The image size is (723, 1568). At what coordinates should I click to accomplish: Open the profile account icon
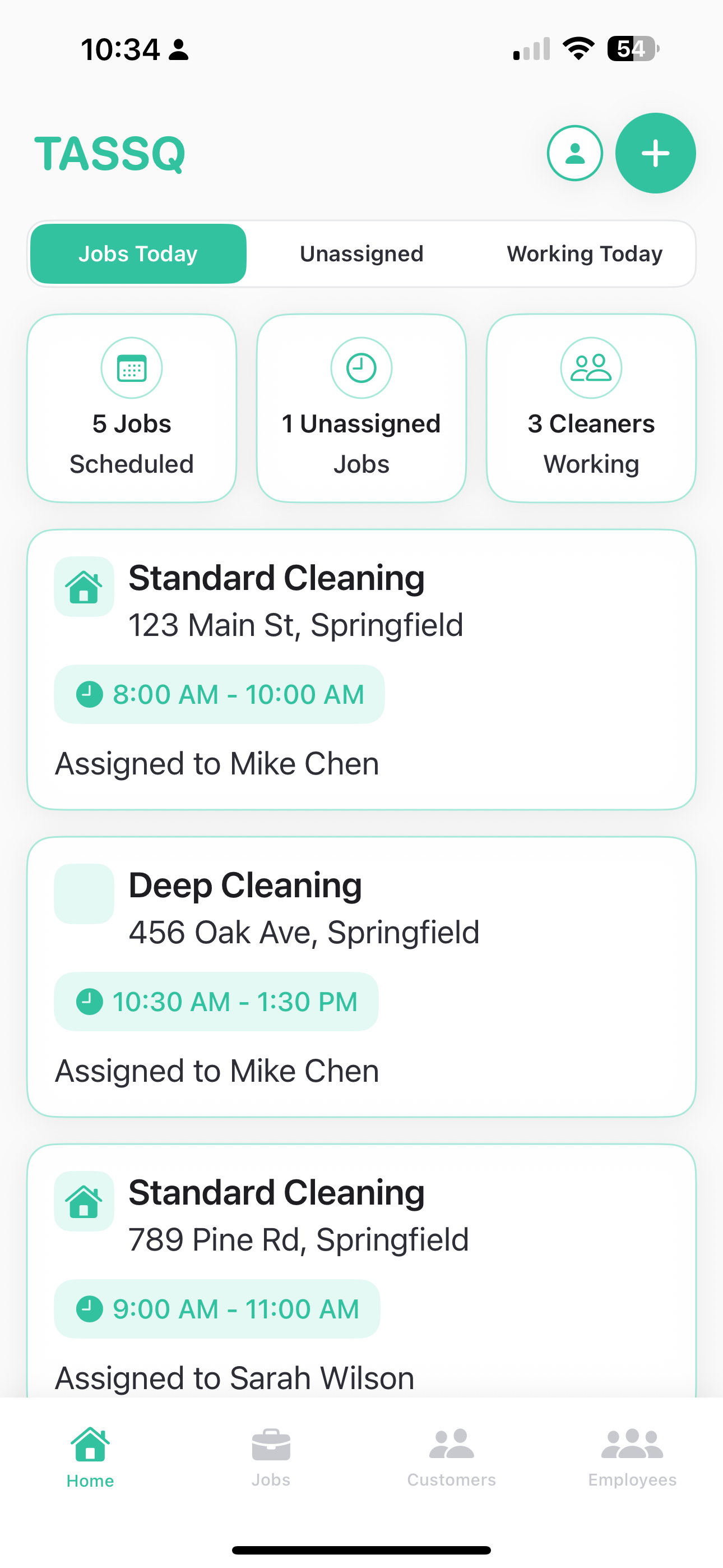(574, 153)
